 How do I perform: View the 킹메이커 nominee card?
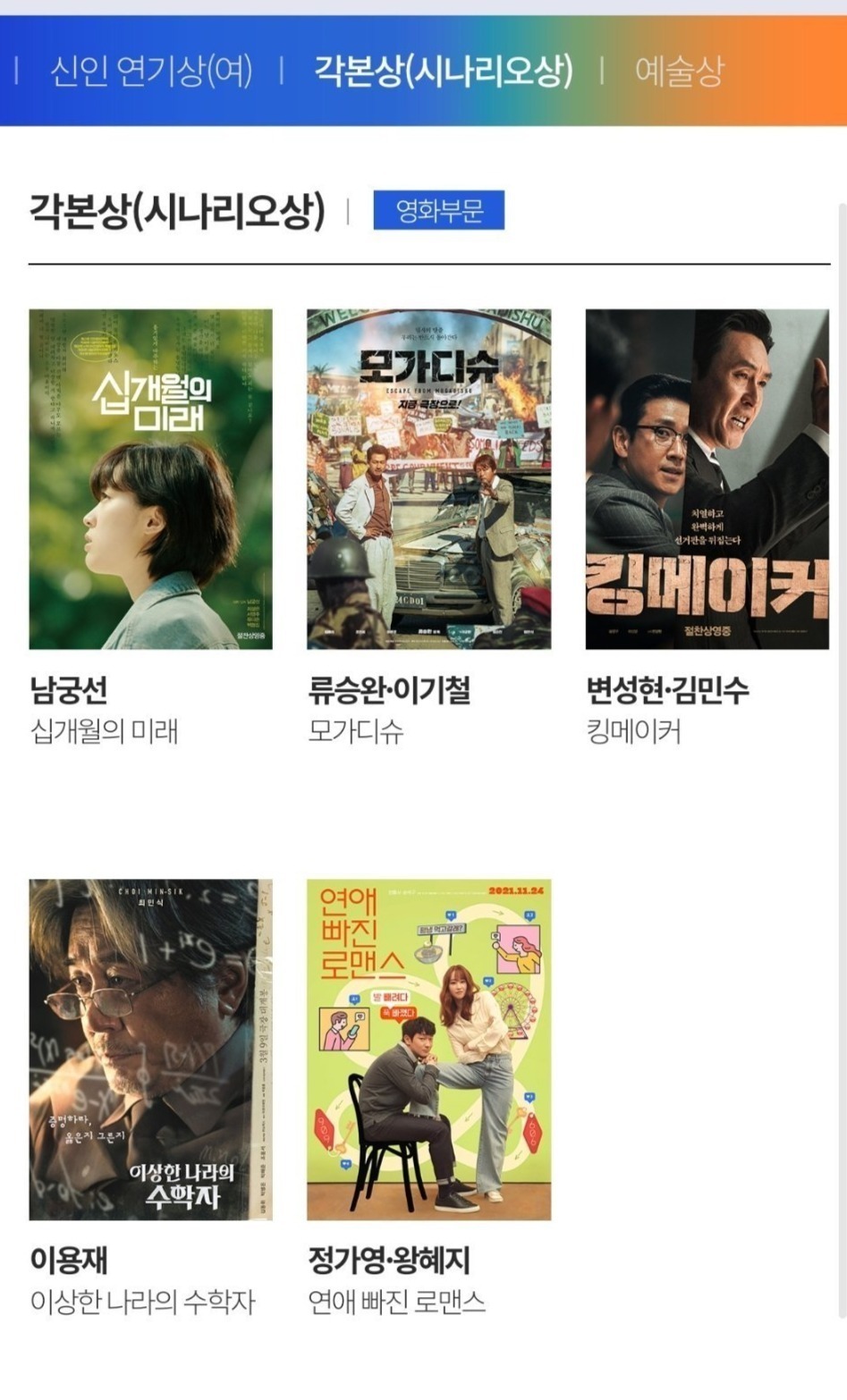pos(707,479)
